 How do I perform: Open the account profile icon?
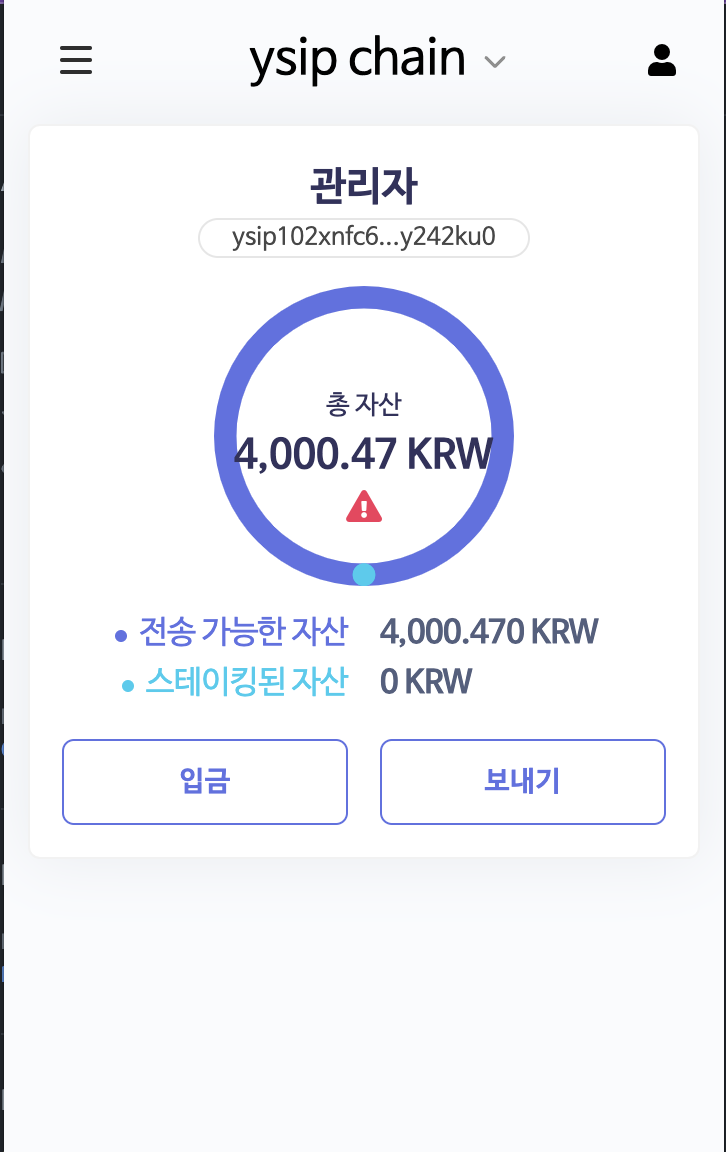[x=661, y=60]
